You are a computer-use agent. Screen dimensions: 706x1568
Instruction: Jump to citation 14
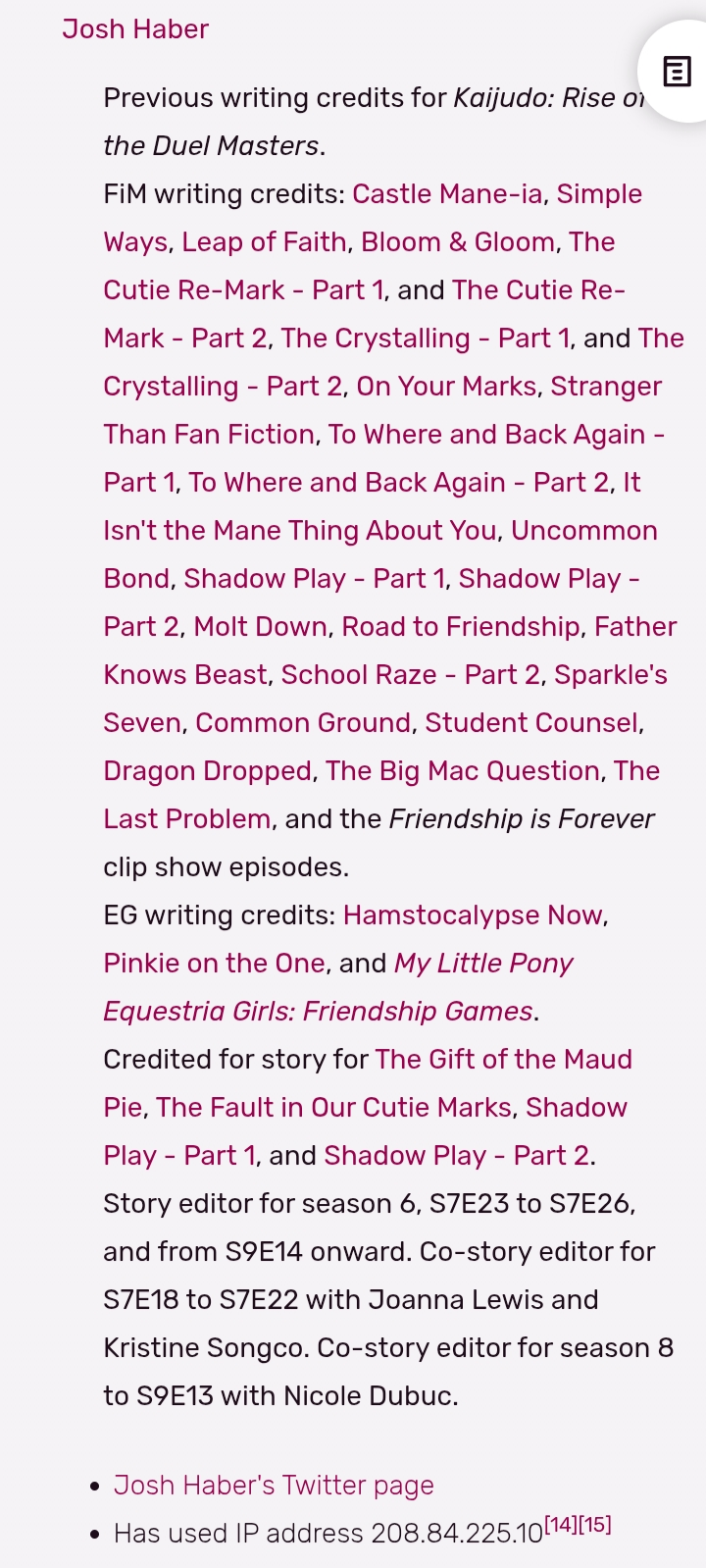click(x=561, y=1525)
